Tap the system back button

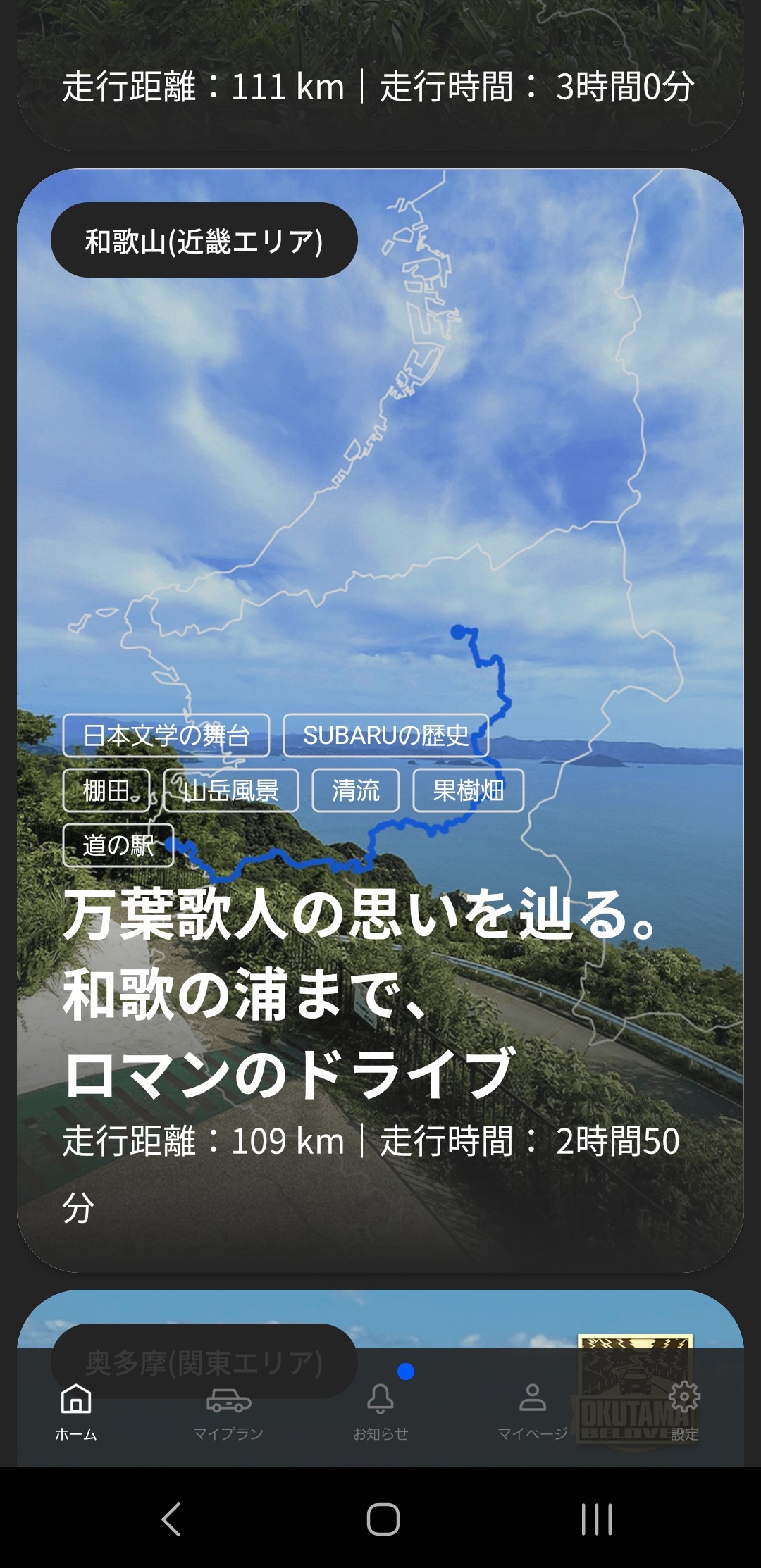point(171,1519)
